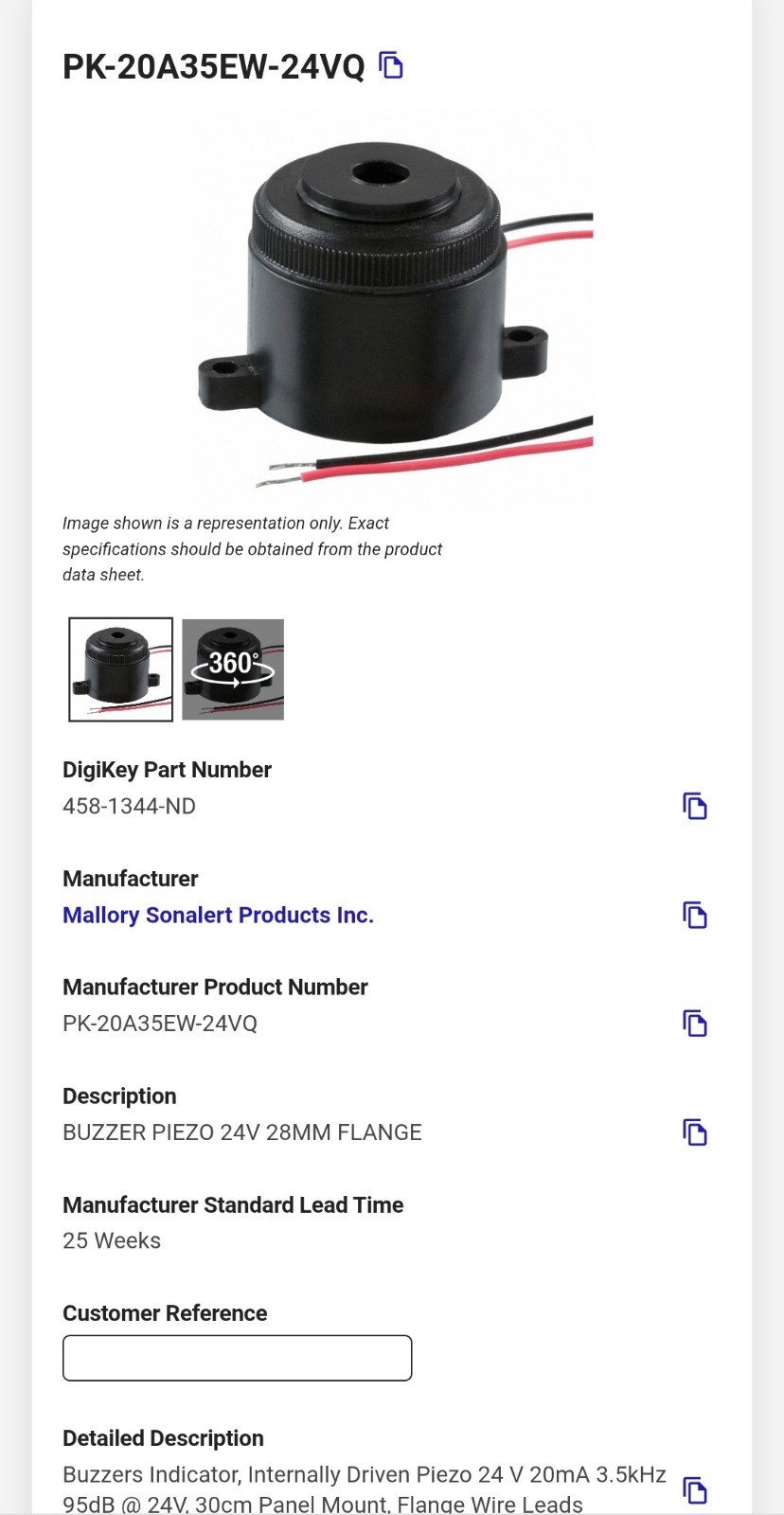The image size is (784, 1515).
Task: Open Mallory Sonalert Products Inc. link
Action: [x=218, y=915]
